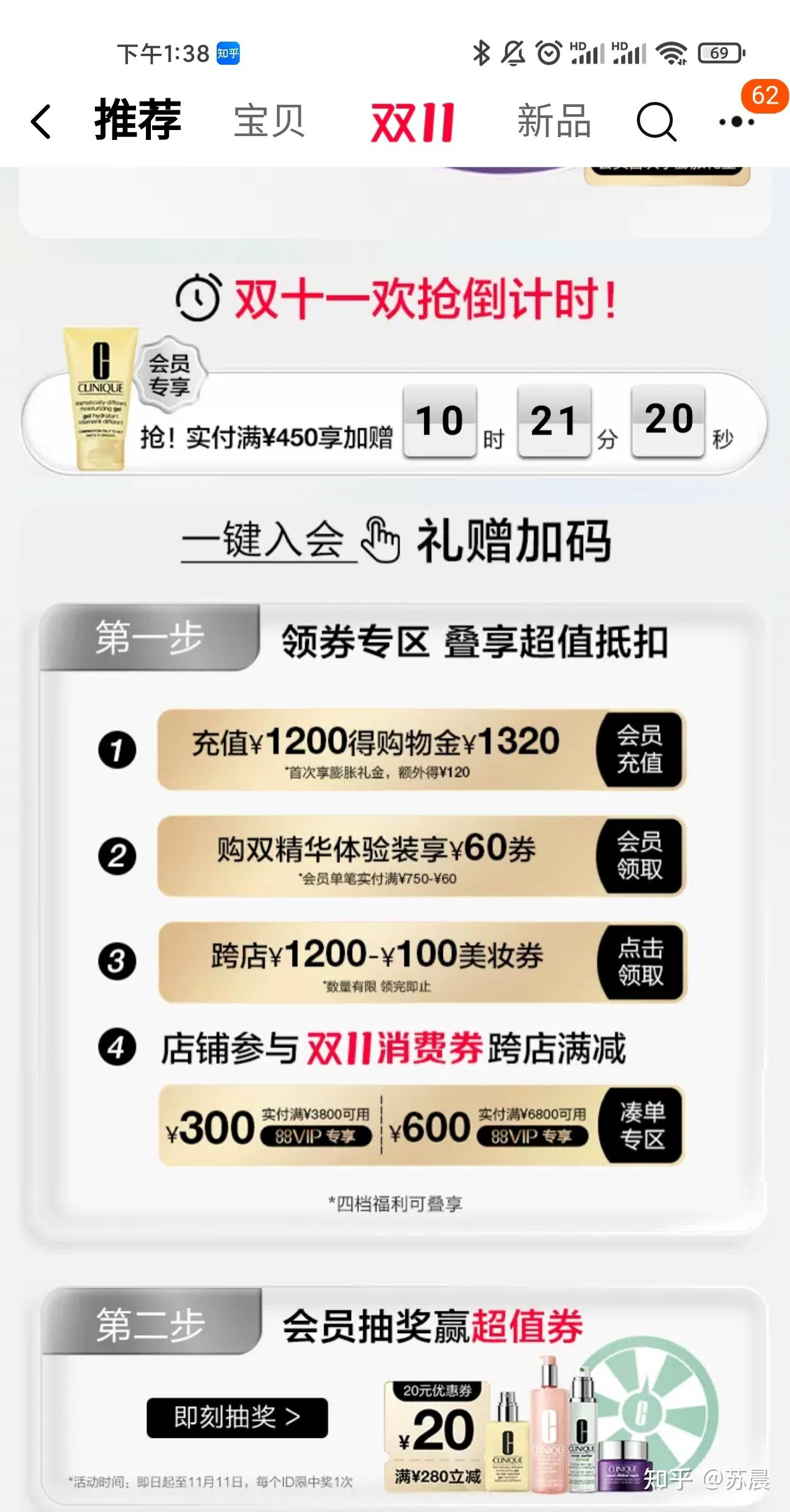Switch to the 宝贝 tab
The height and width of the screenshot is (1512, 790).
pyautogui.click(x=269, y=121)
